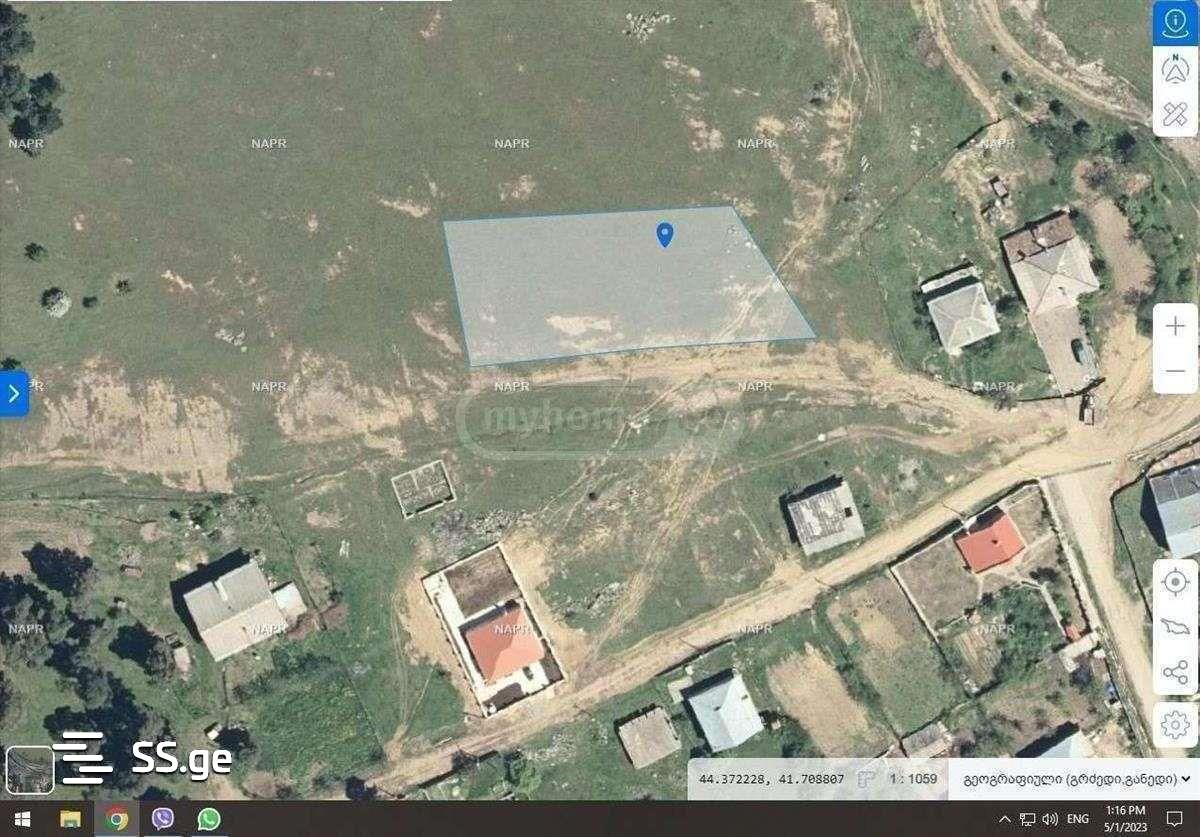The height and width of the screenshot is (837, 1200).
Task: Center the map on my location
Action: click(1175, 582)
